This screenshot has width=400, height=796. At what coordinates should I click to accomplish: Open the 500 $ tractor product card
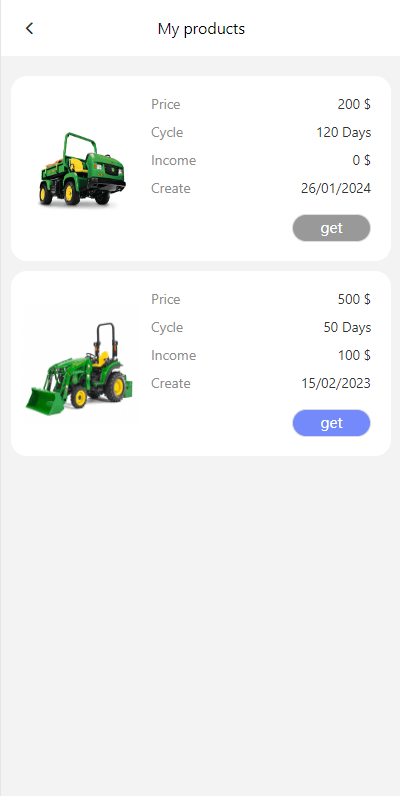tap(201, 363)
